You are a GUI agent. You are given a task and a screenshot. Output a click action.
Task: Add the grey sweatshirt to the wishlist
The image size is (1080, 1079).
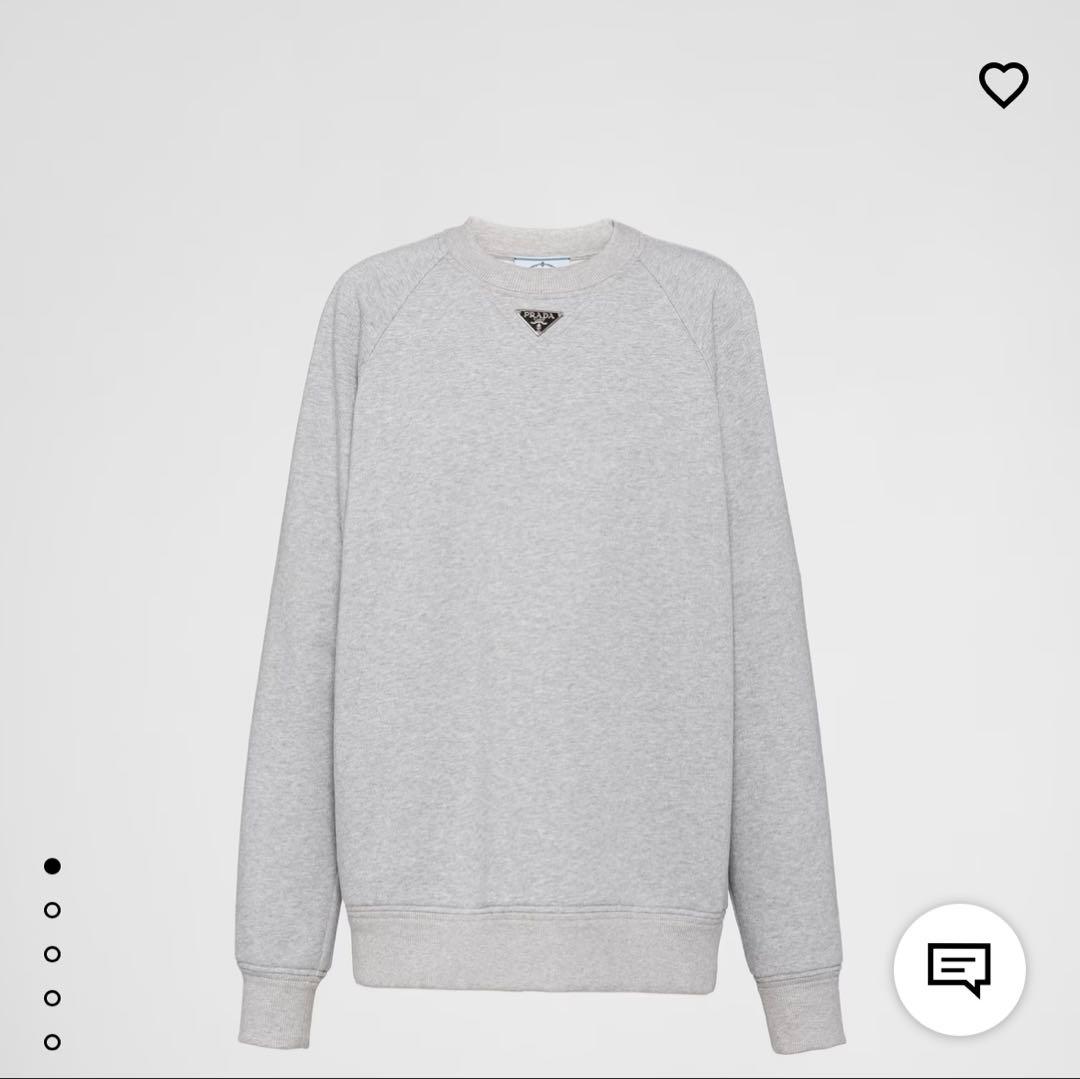[1003, 84]
